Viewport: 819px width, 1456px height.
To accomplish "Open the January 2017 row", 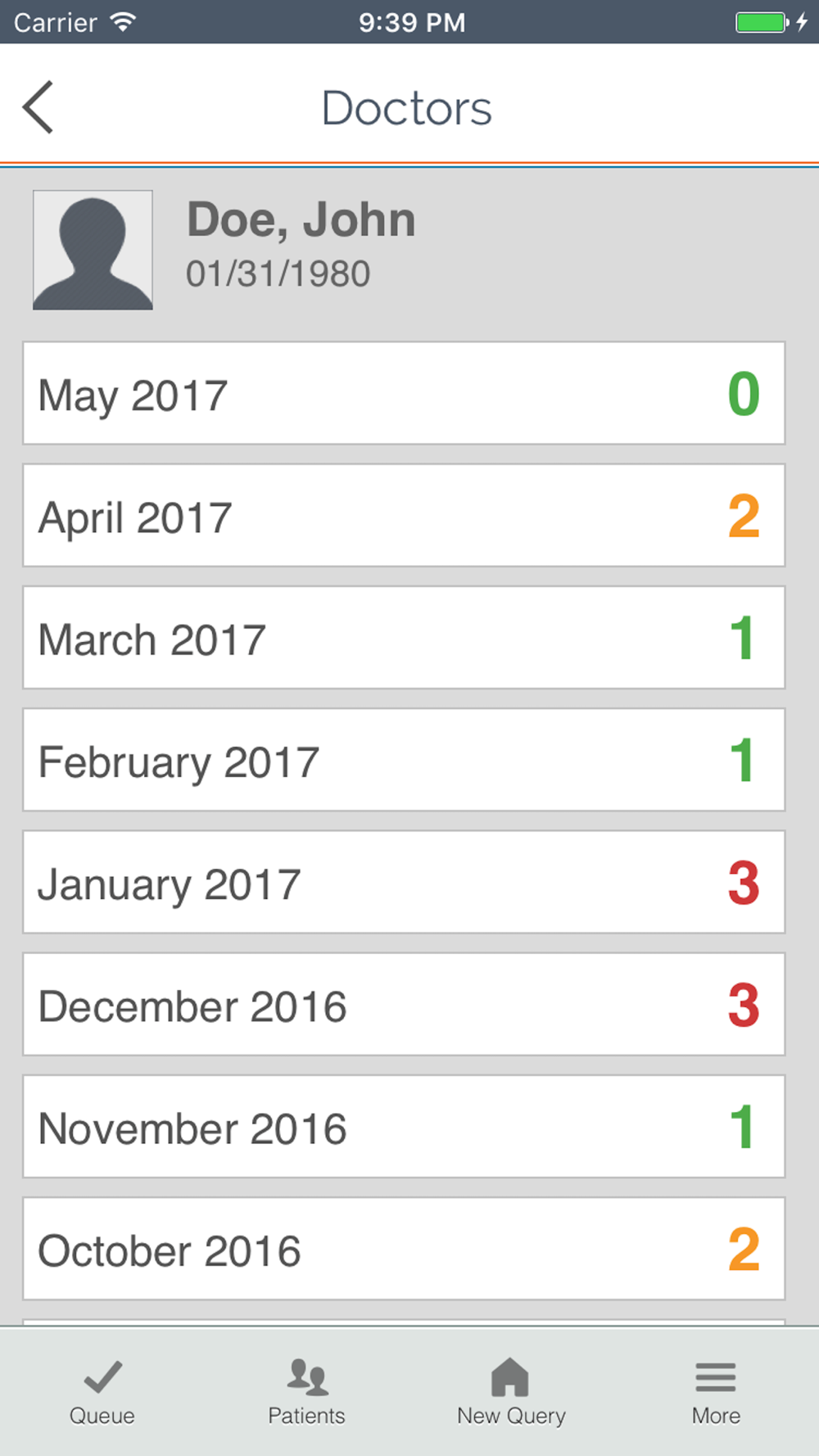I will [404, 883].
